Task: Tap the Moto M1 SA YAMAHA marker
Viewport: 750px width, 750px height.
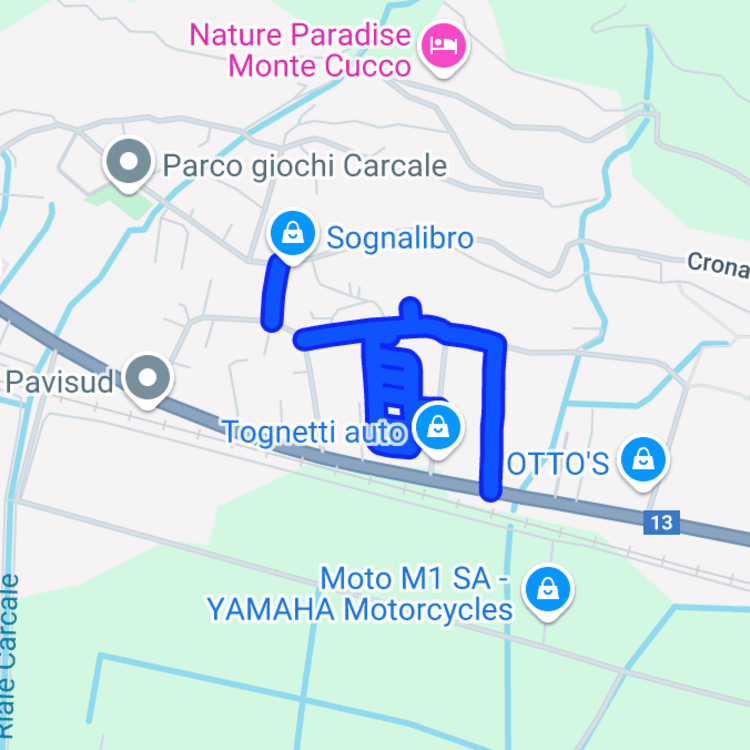Action: click(x=548, y=588)
